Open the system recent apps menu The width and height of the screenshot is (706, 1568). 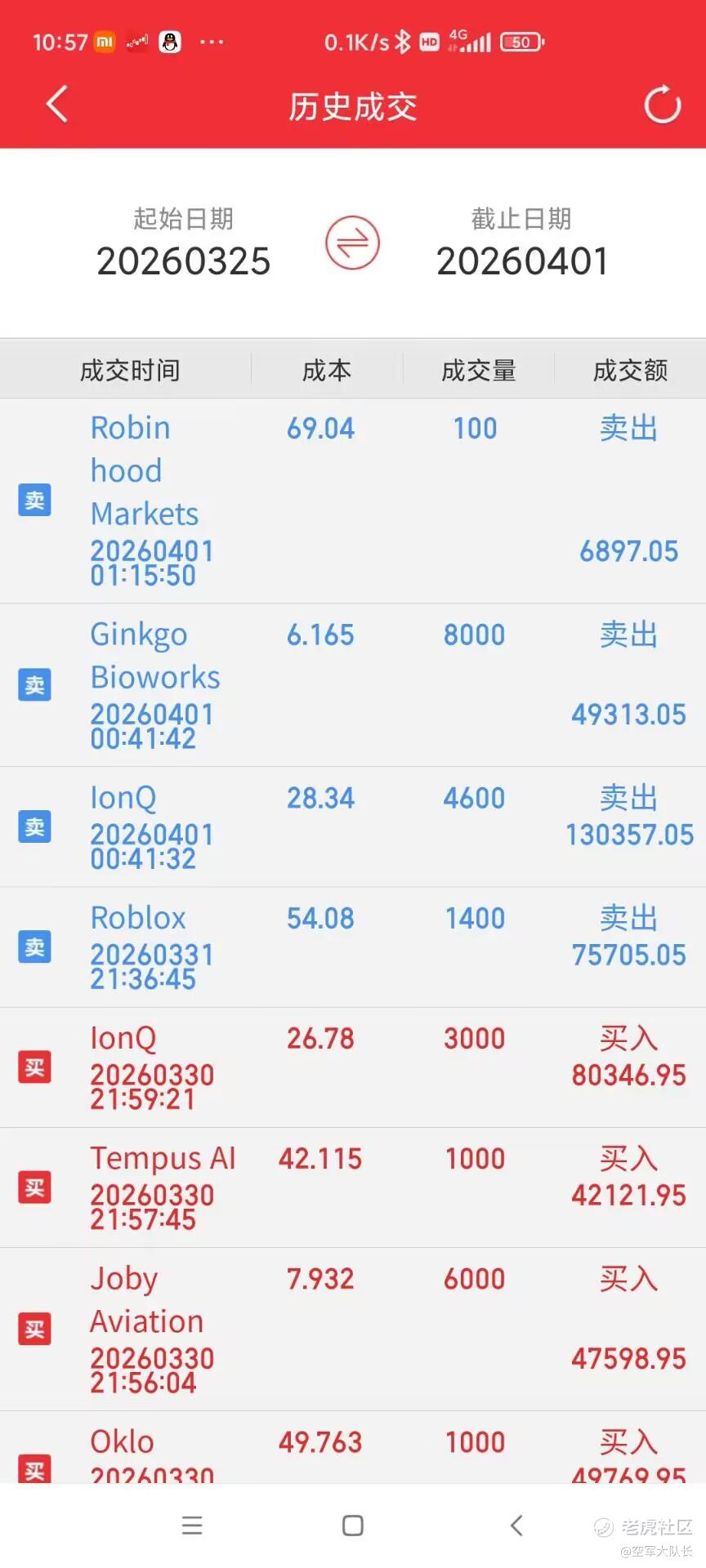[192, 1526]
